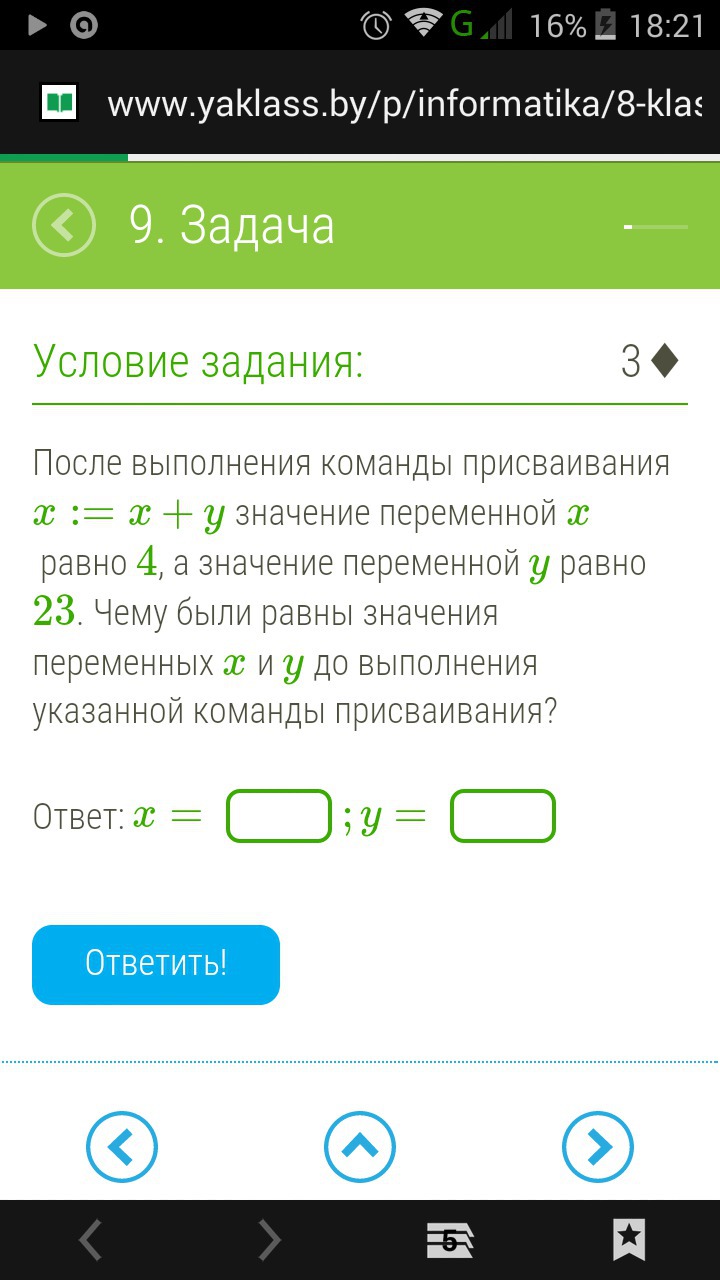This screenshot has height=1280, width=720.
Task: Tap browser forward arrow in bottom bar
Action: click(x=270, y=1240)
